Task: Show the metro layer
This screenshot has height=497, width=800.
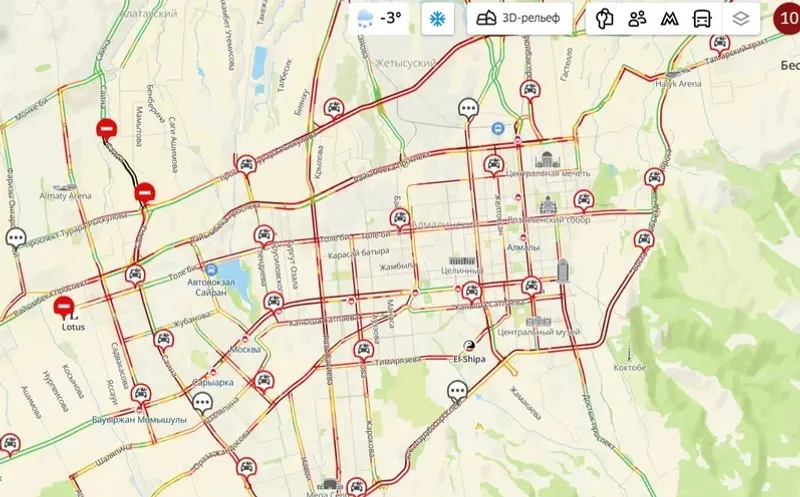Action: pos(670,19)
